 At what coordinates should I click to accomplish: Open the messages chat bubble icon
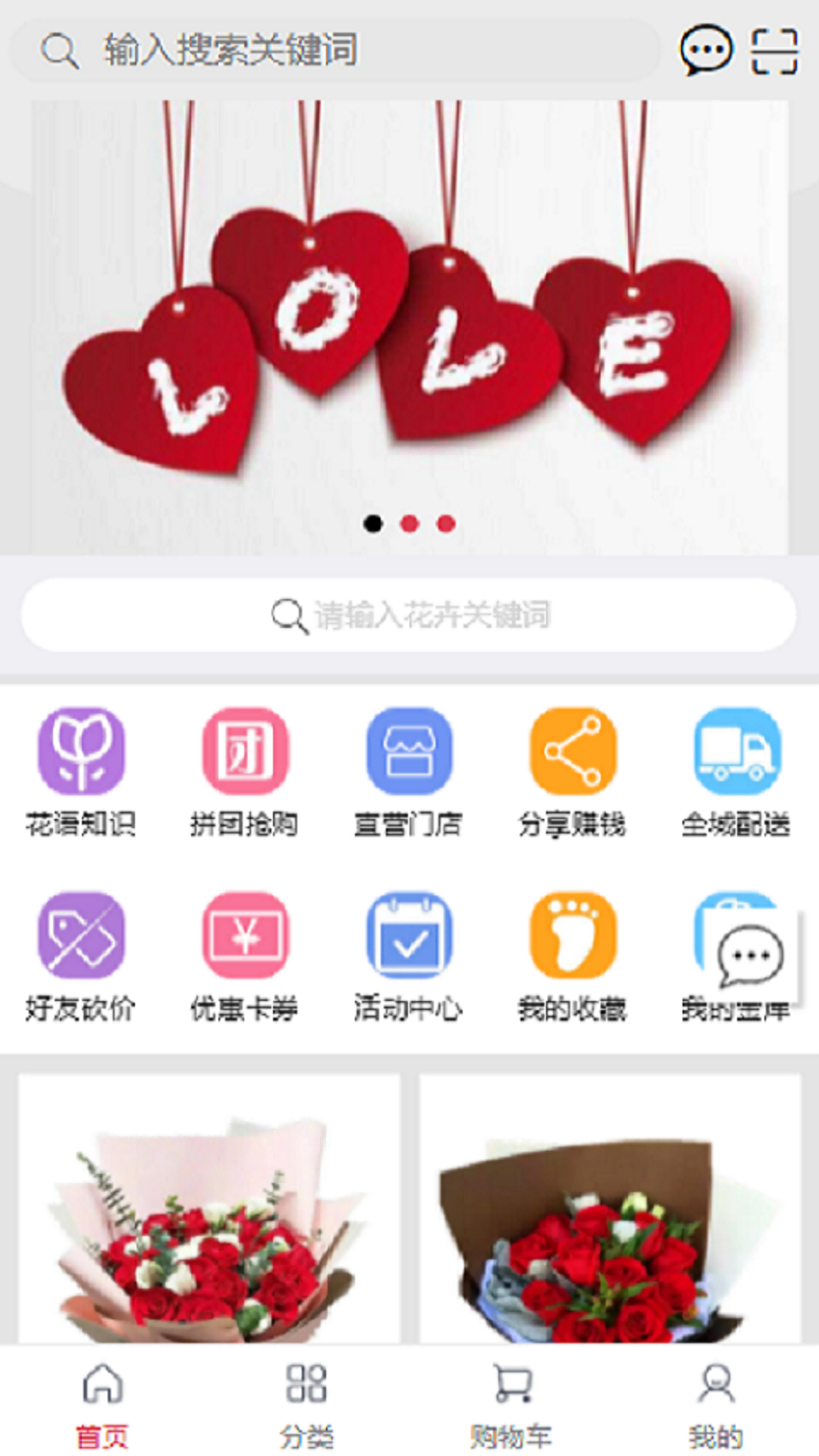[x=706, y=50]
